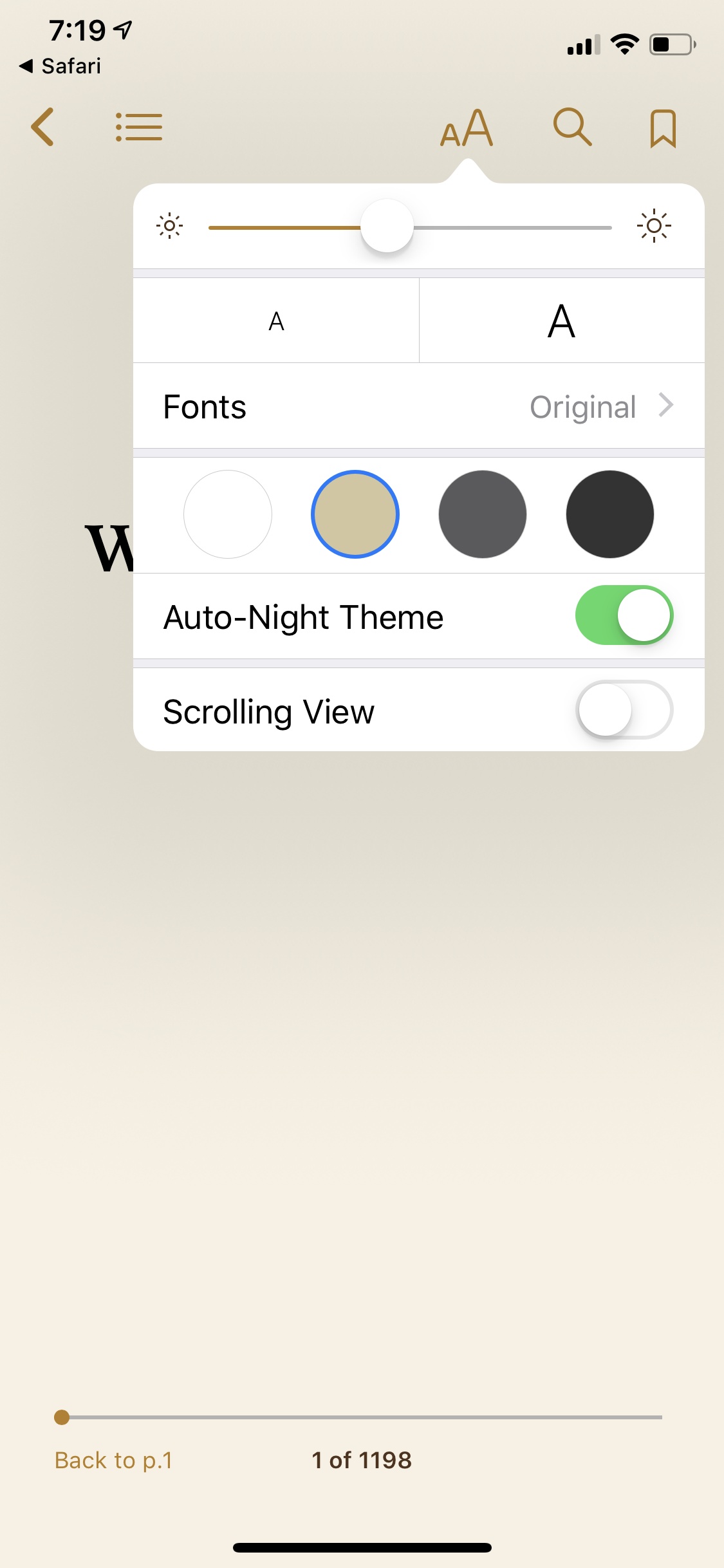The width and height of the screenshot is (724, 1568).
Task: Select the black night theme
Action: point(610,514)
